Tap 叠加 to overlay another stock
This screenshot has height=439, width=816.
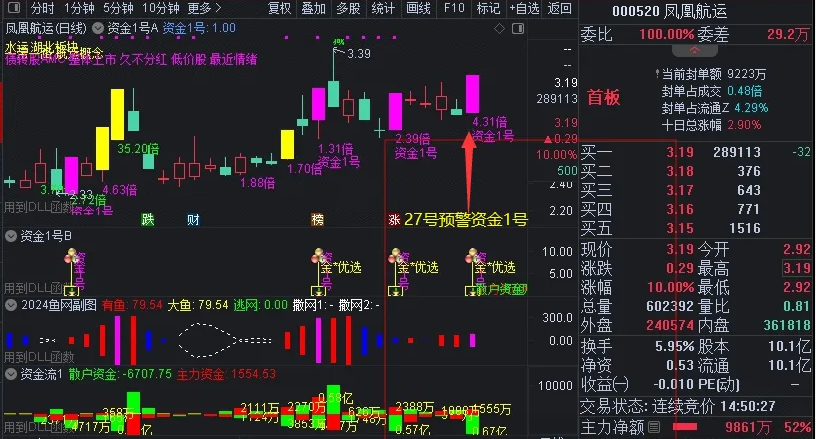point(314,8)
